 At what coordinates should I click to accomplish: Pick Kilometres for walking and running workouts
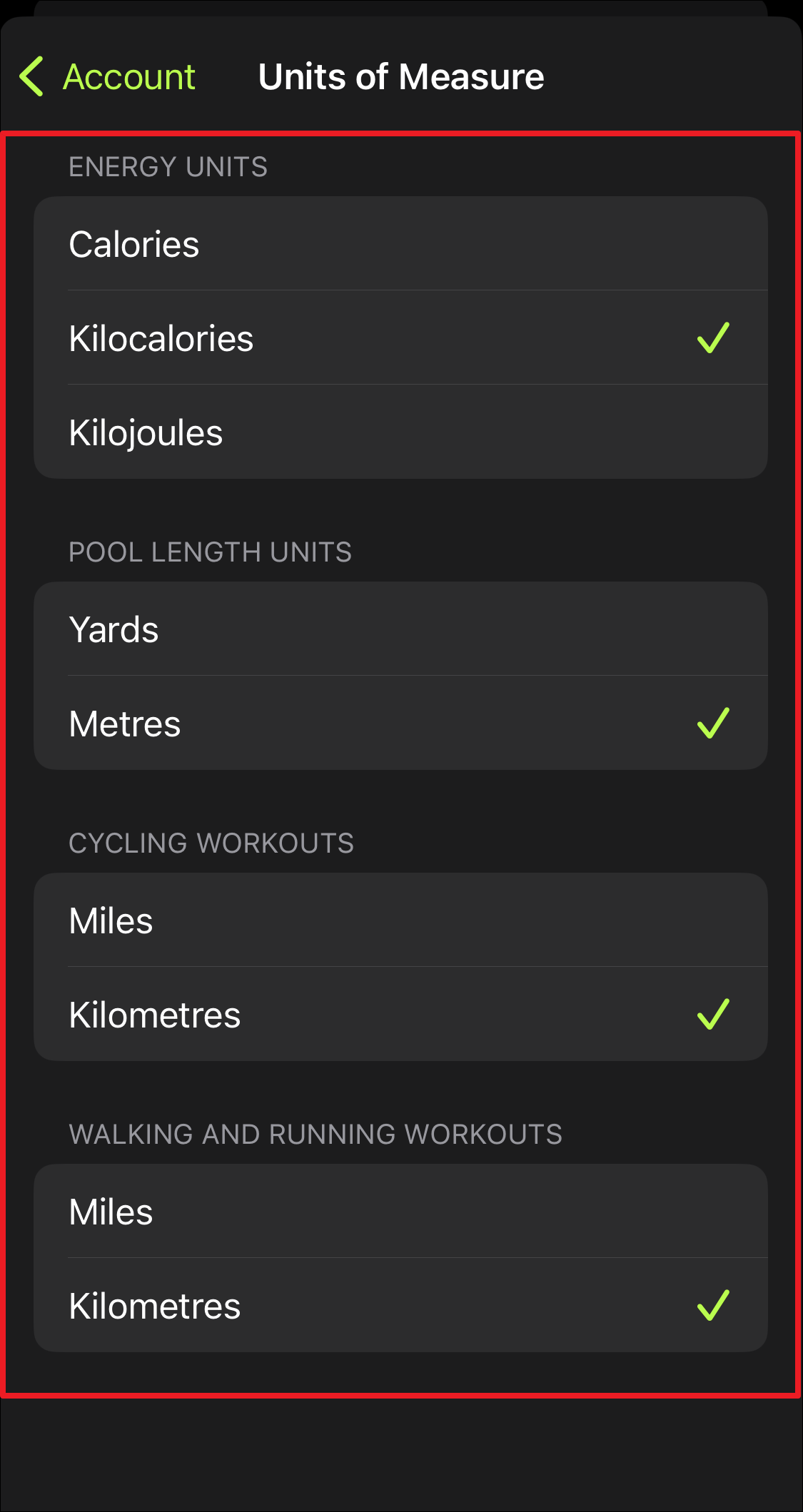coord(400,1306)
